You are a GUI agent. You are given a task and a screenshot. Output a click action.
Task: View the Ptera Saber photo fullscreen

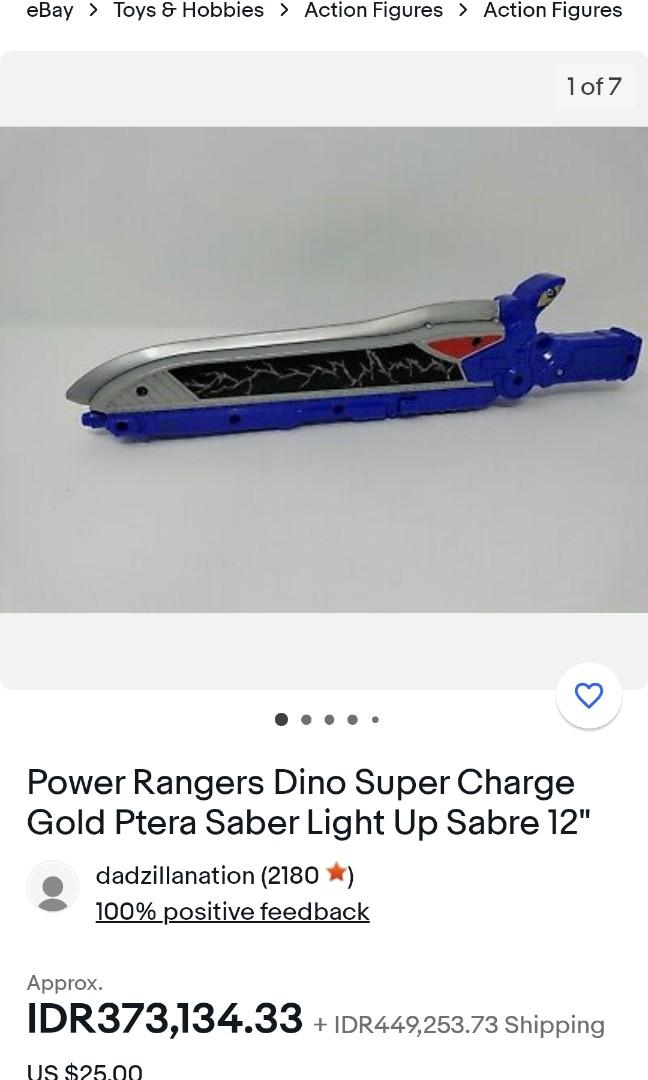[324, 370]
